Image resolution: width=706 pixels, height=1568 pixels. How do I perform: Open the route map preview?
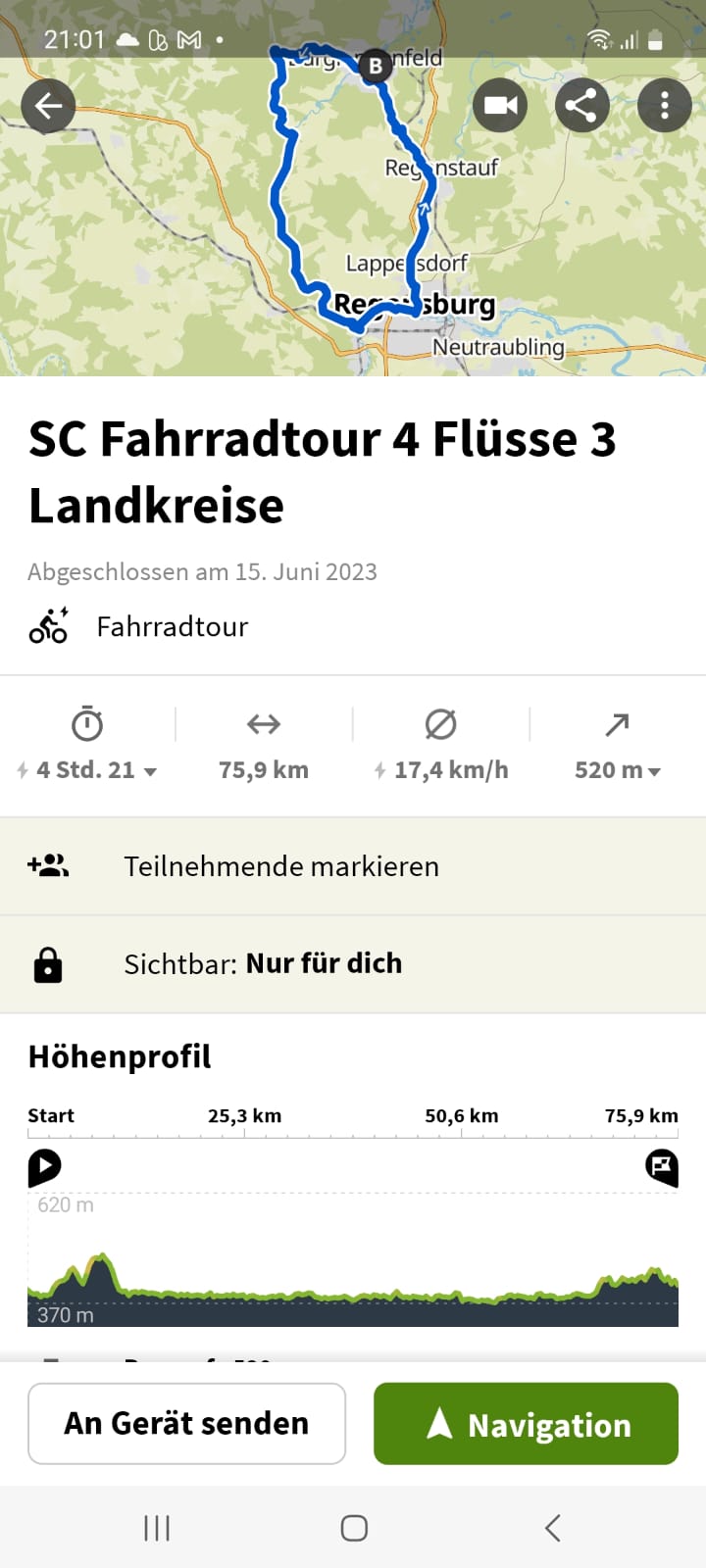pyautogui.click(x=196, y=245)
